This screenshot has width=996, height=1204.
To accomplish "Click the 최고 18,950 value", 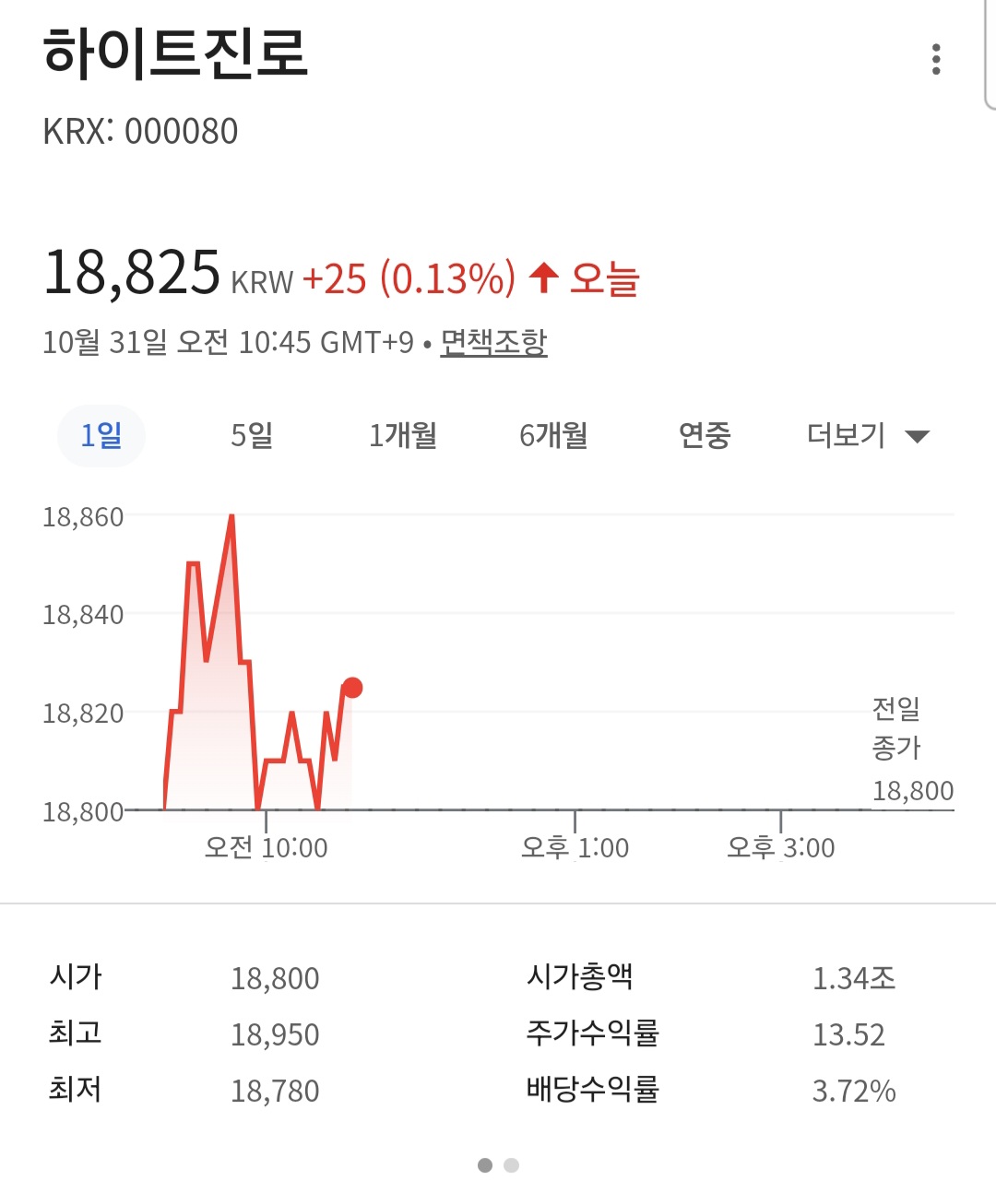I will [x=274, y=1034].
